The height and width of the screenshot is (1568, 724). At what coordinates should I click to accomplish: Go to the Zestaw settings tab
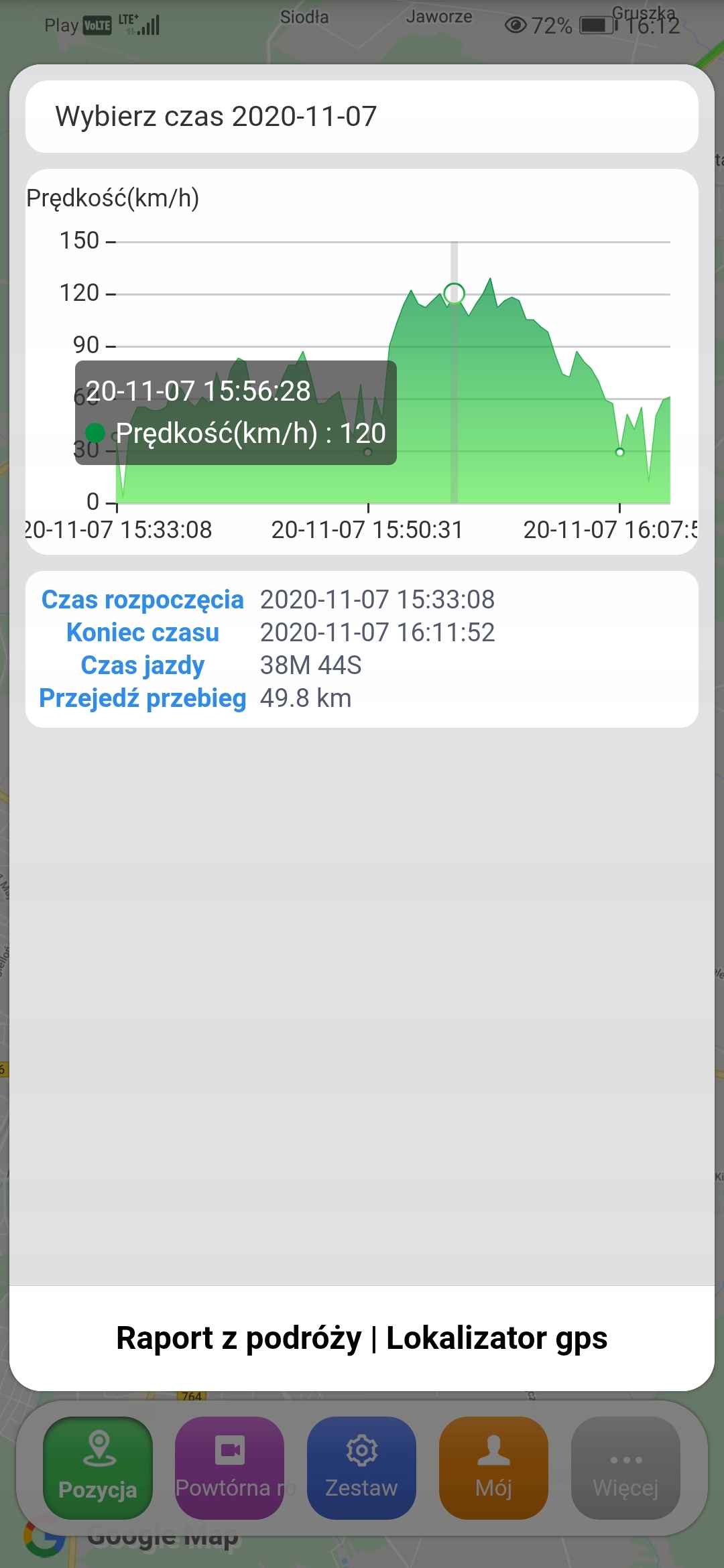click(361, 1467)
